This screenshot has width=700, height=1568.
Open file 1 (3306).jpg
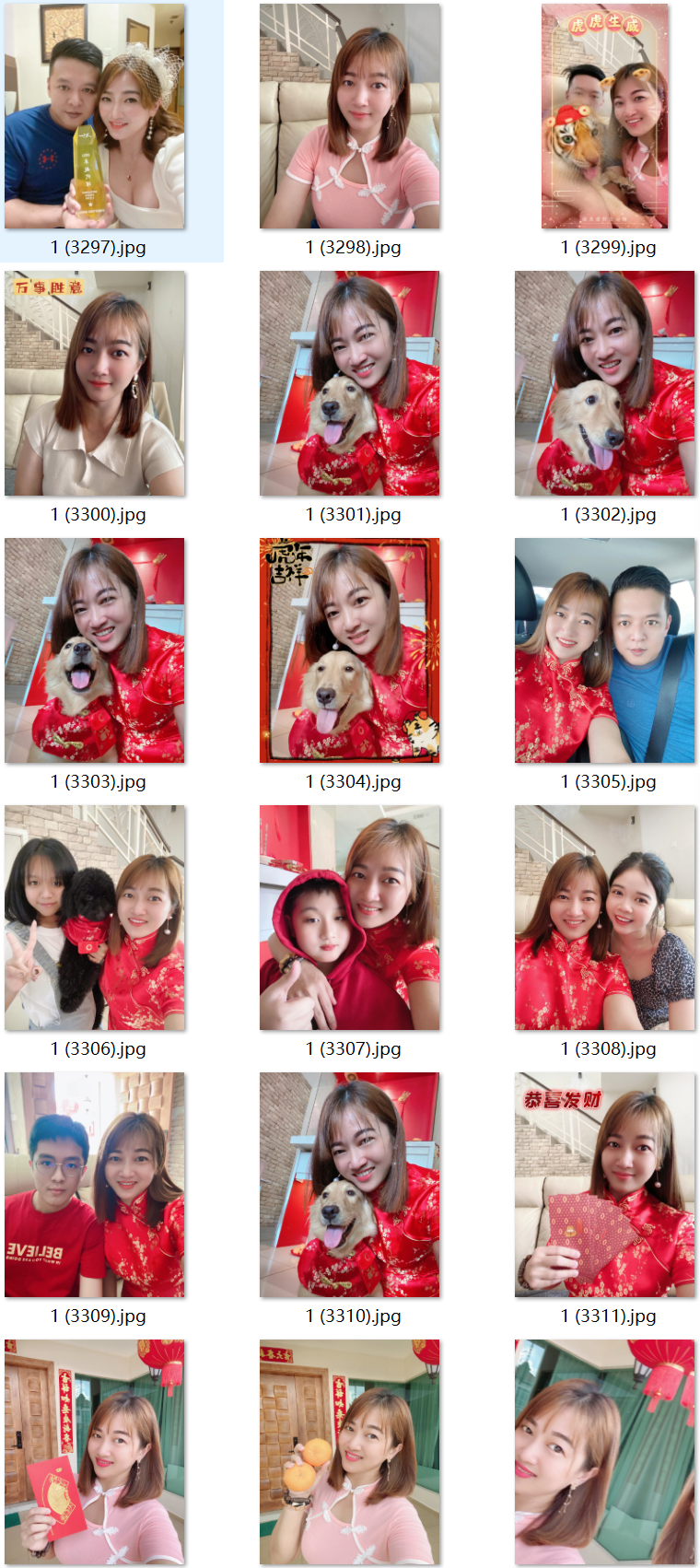pyautogui.click(x=95, y=918)
